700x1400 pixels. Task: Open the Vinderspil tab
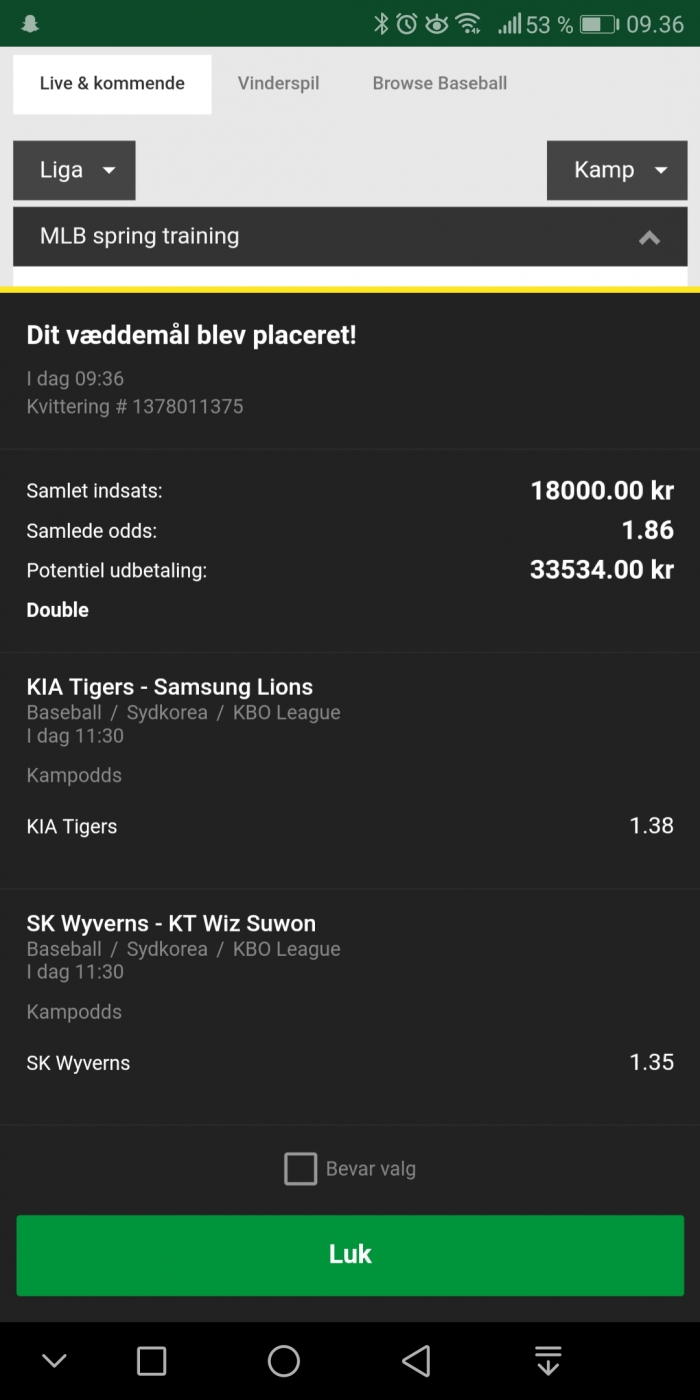point(278,84)
